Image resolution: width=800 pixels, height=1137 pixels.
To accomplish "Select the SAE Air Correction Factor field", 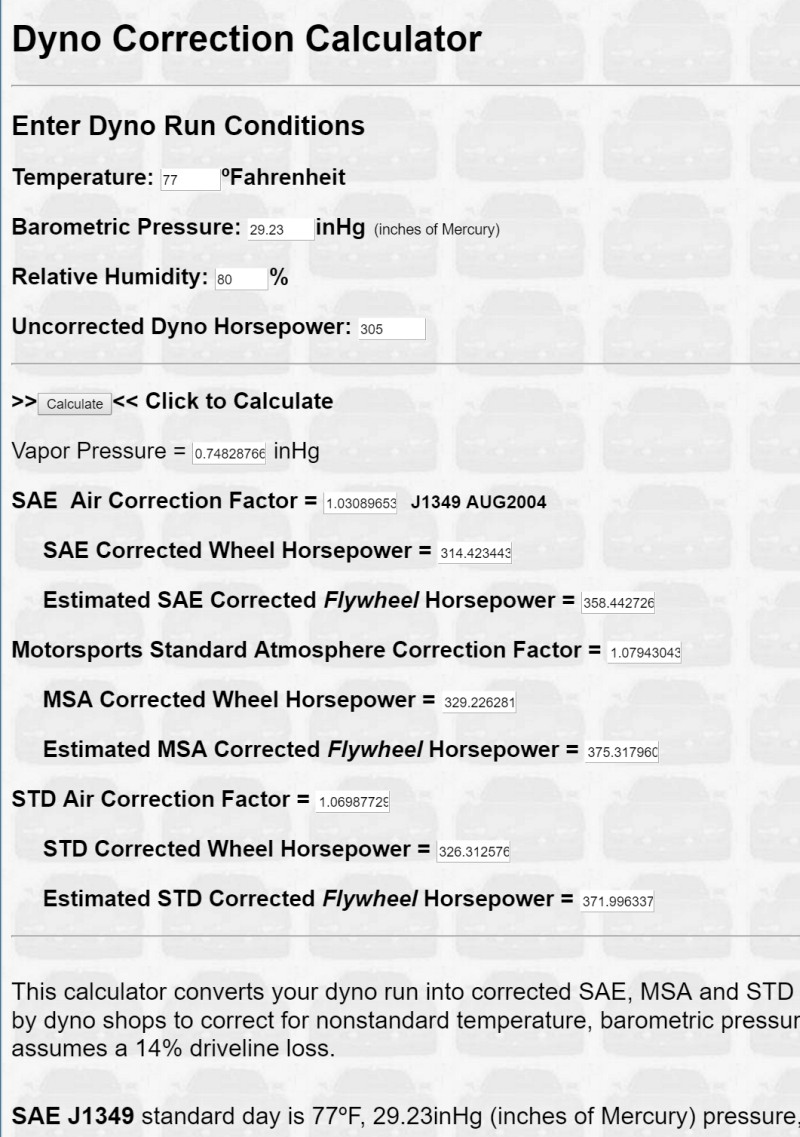I will [360, 504].
